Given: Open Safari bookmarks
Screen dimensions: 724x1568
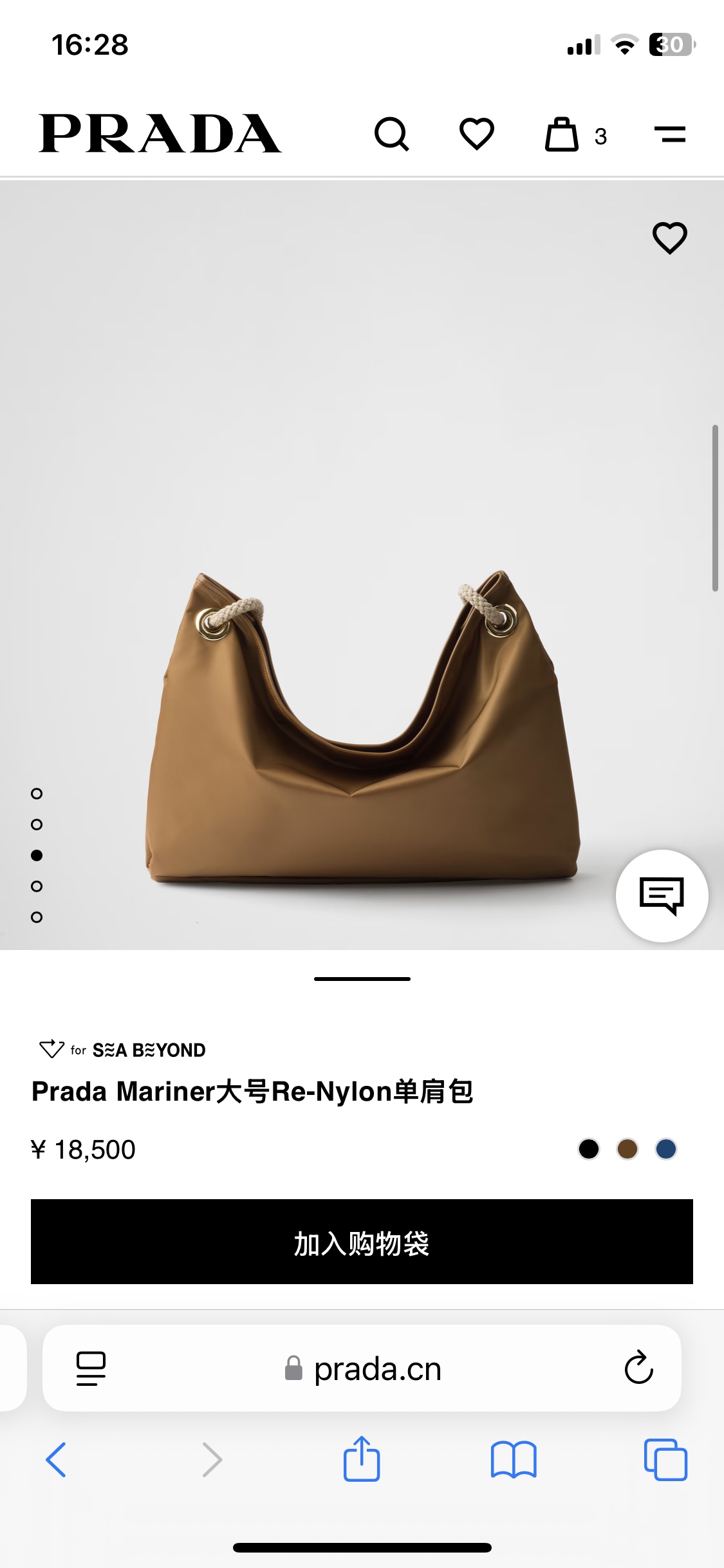Looking at the screenshot, I should pyautogui.click(x=513, y=1459).
